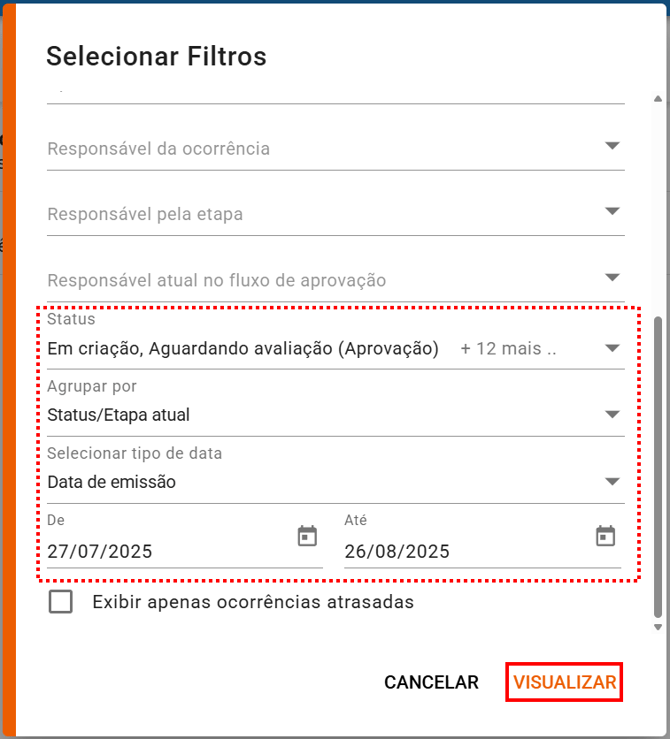Screen dimensions: 670x739
Task: Expand the Responsável da ocorrência dropdown
Action: click(x=612, y=147)
